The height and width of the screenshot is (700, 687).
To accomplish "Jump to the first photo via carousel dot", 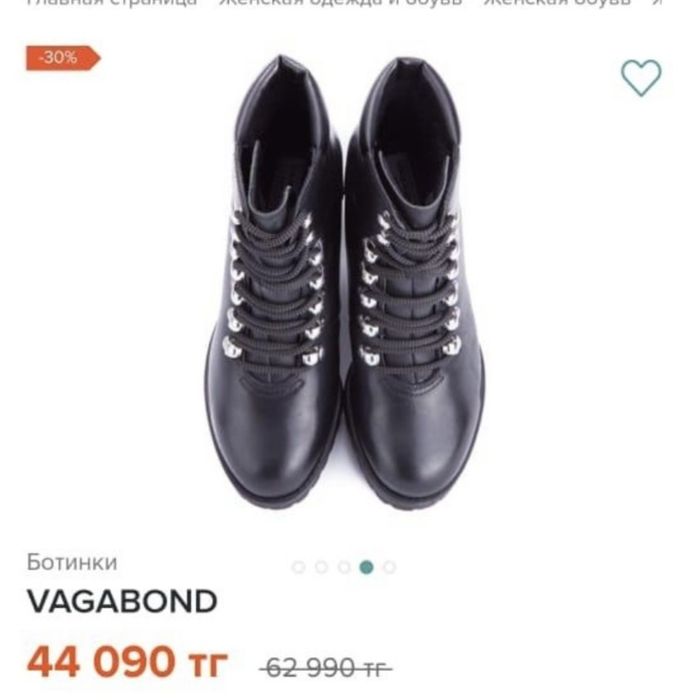I will (x=298, y=567).
